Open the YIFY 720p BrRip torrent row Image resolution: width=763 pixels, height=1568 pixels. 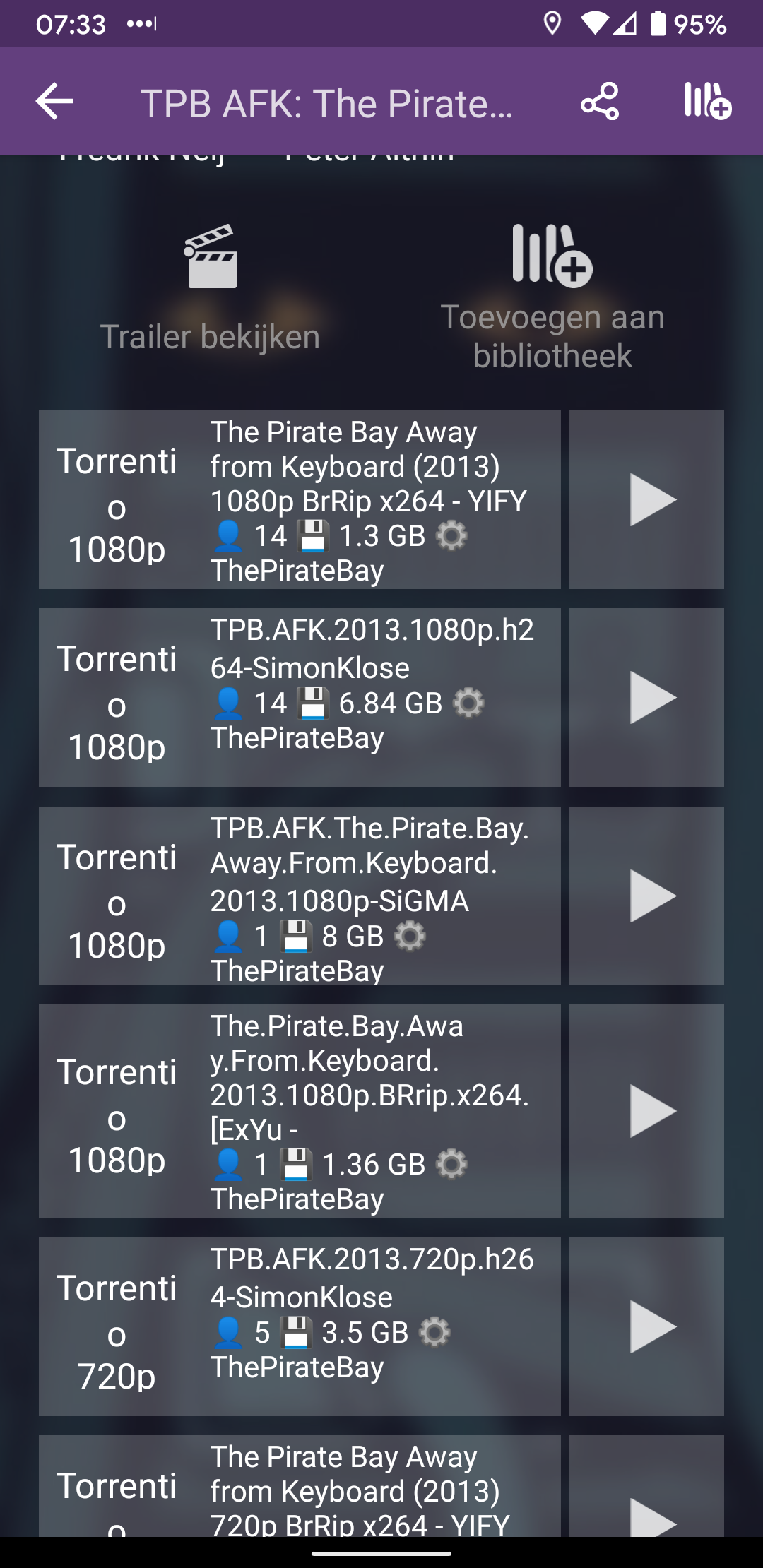point(300,1486)
